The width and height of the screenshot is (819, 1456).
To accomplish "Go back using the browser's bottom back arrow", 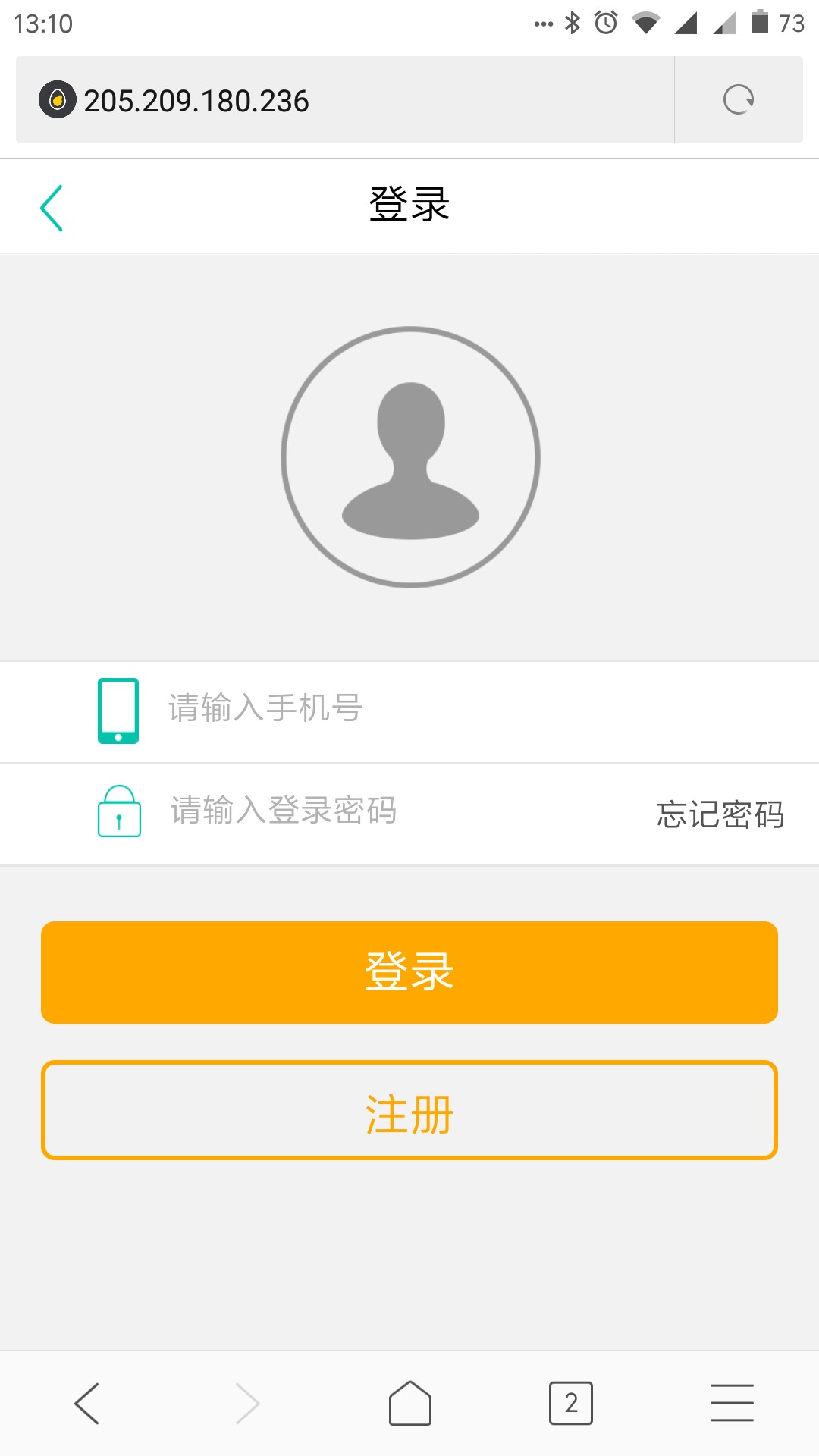I will 87,1403.
